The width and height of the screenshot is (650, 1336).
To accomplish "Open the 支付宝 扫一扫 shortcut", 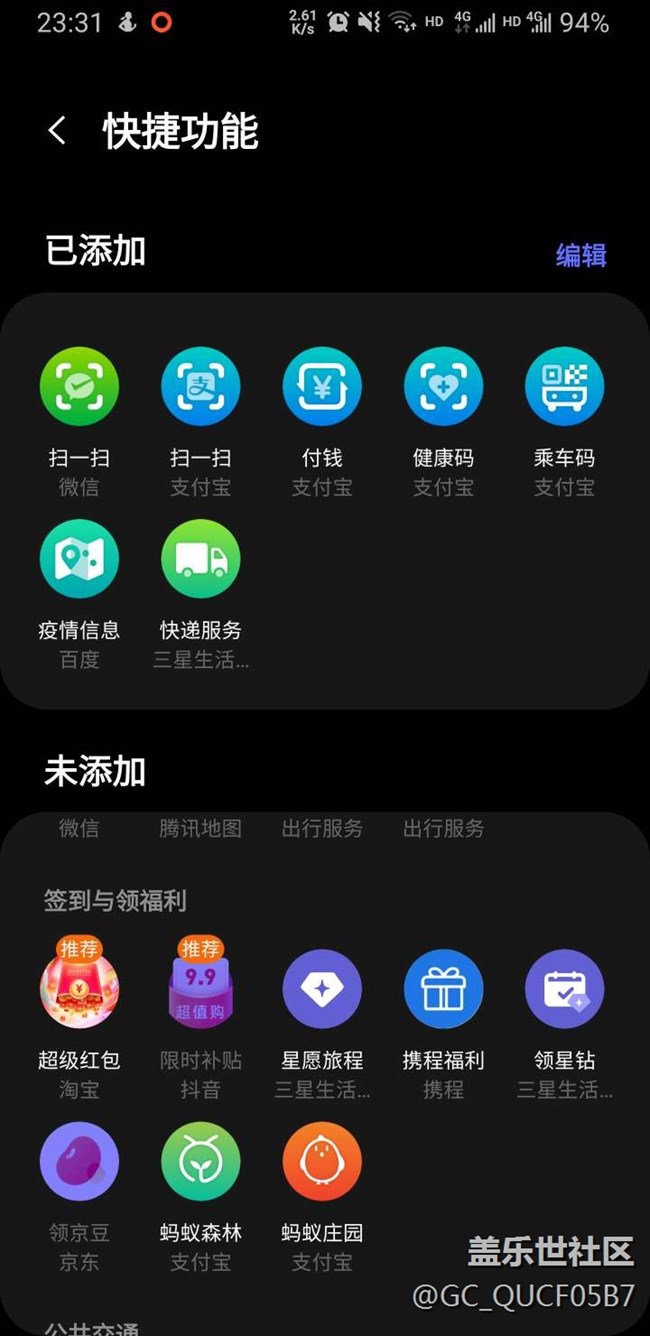I will coord(200,387).
